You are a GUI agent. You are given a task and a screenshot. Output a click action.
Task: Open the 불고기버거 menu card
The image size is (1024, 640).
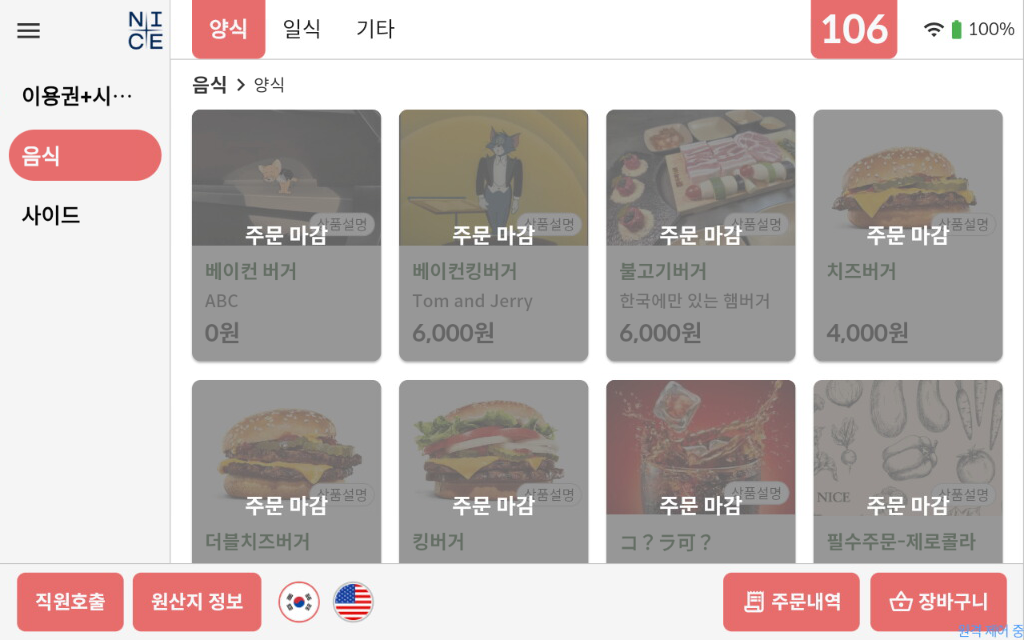[x=700, y=235]
